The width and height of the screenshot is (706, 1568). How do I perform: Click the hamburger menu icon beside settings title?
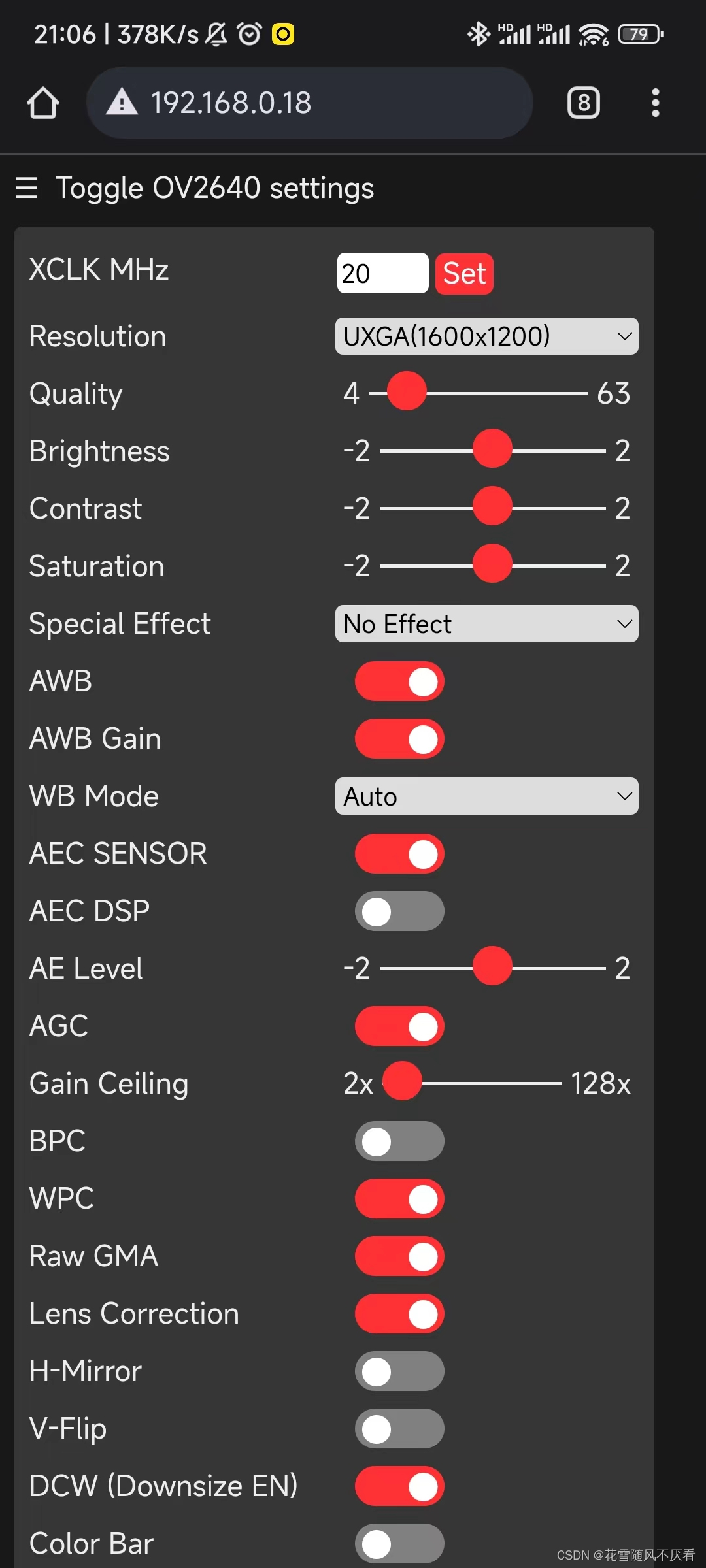[26, 188]
